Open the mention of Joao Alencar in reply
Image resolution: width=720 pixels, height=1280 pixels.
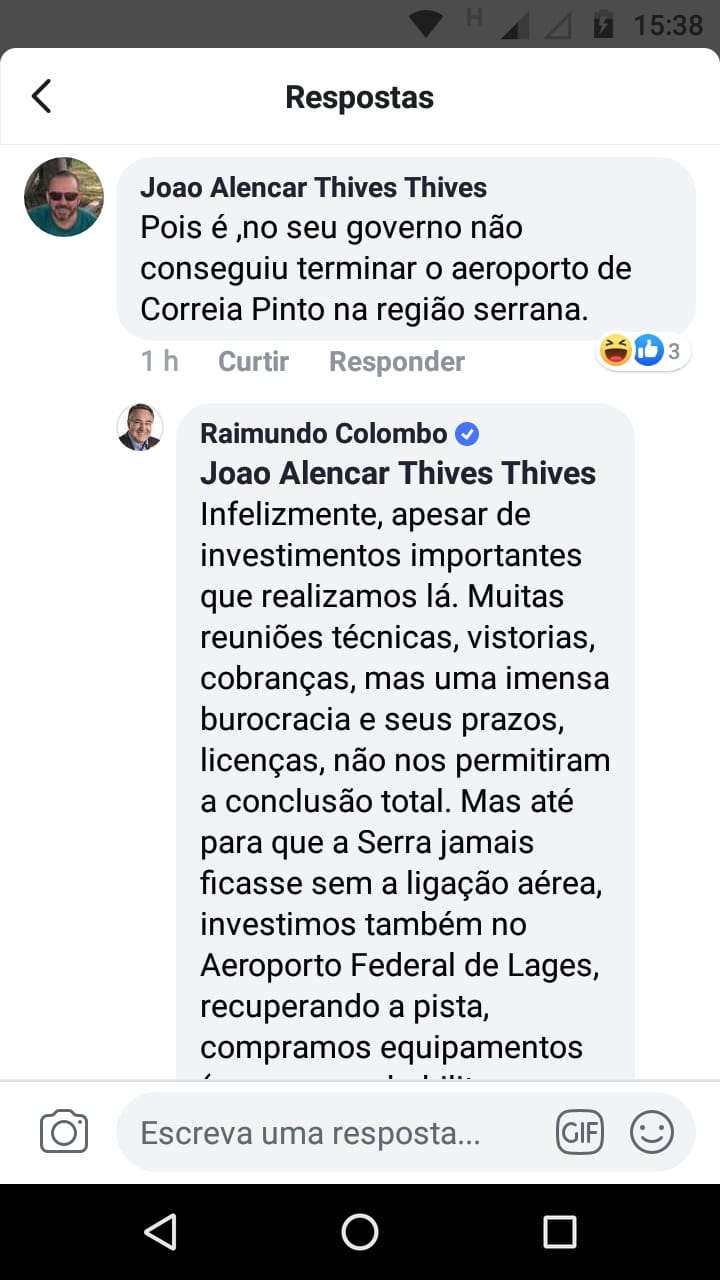pos(398,473)
